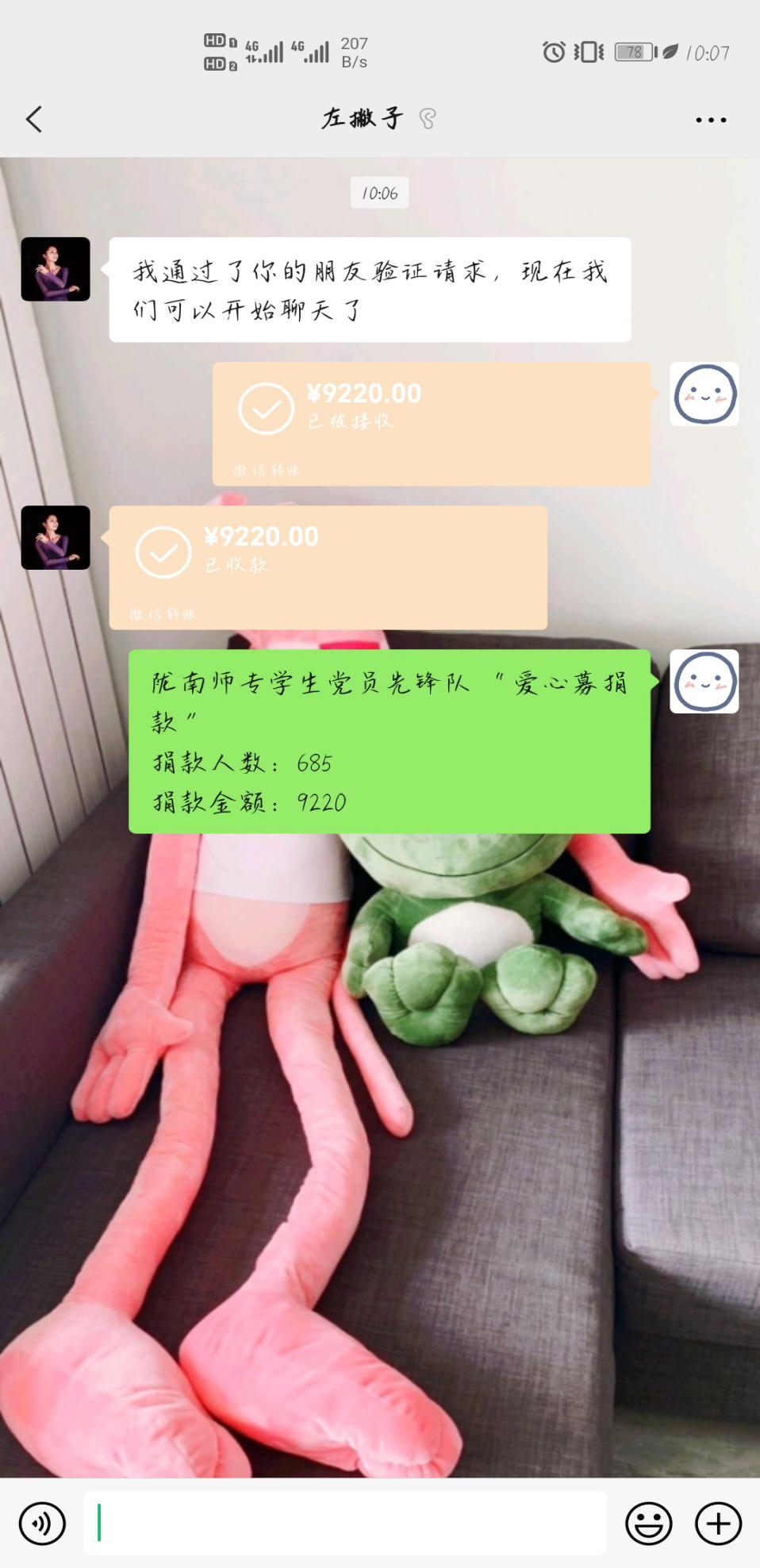The image size is (760, 1568).
Task: Open the ¥9220.00 已被接收 transfer card
Action: point(431,423)
